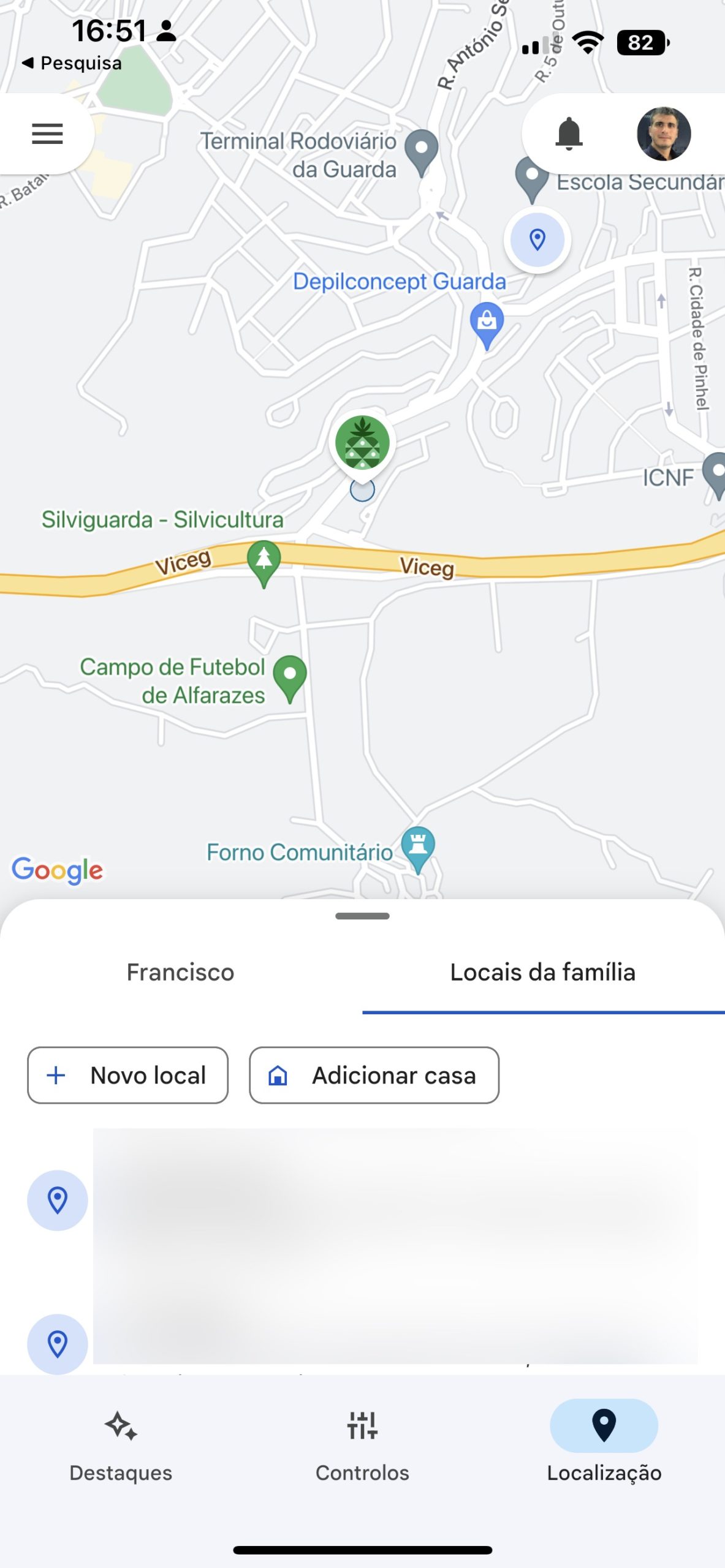Tap Adicionar casa button
The height and width of the screenshot is (1568, 725).
coord(374,1075)
